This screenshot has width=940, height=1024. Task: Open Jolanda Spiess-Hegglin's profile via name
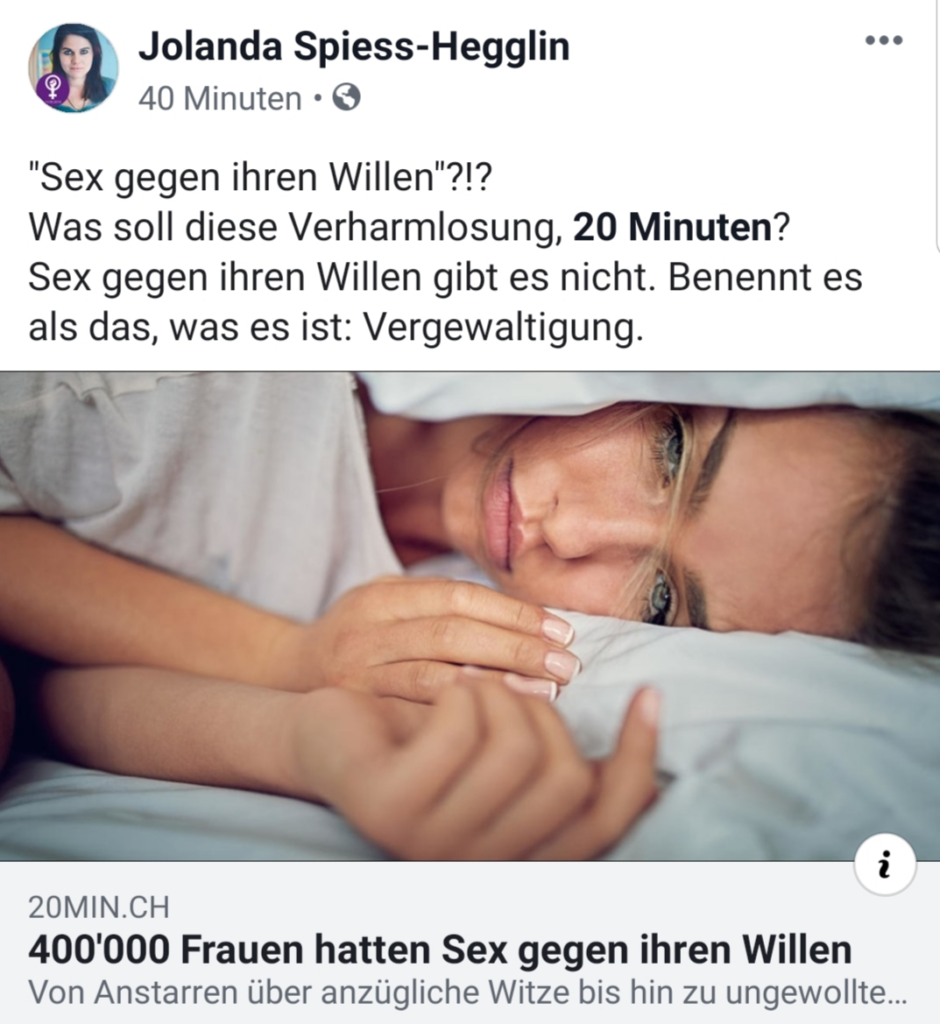pyautogui.click(x=353, y=45)
